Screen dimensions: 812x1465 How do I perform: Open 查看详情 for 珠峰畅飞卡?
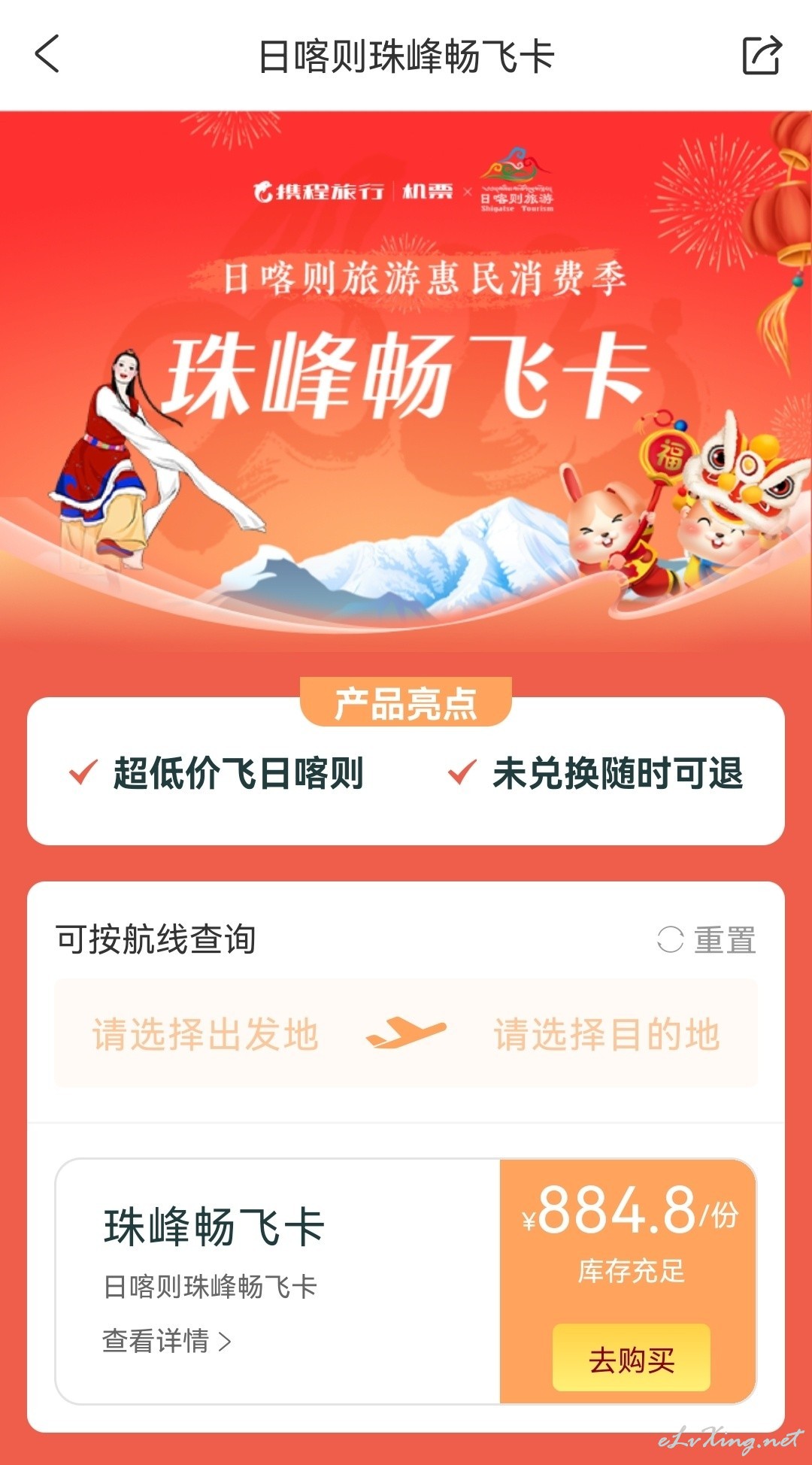coord(167,1340)
